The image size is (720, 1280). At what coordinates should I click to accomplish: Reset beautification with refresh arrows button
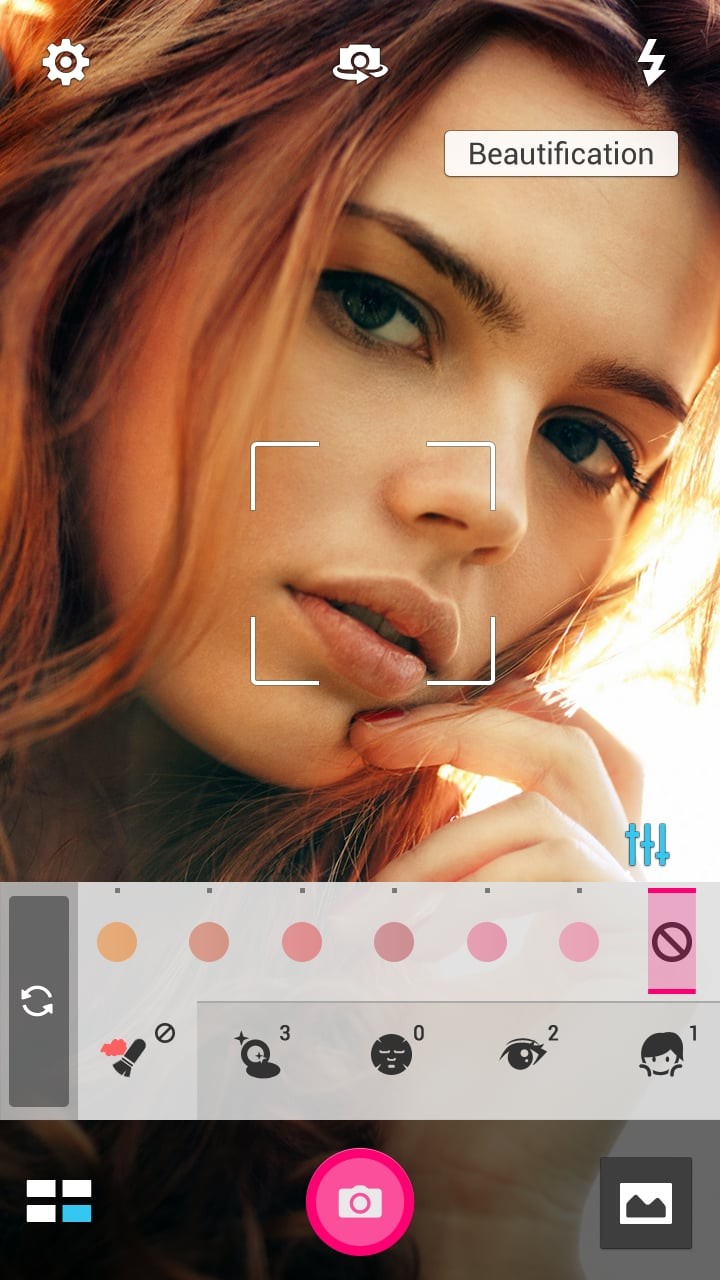[x=38, y=1001]
